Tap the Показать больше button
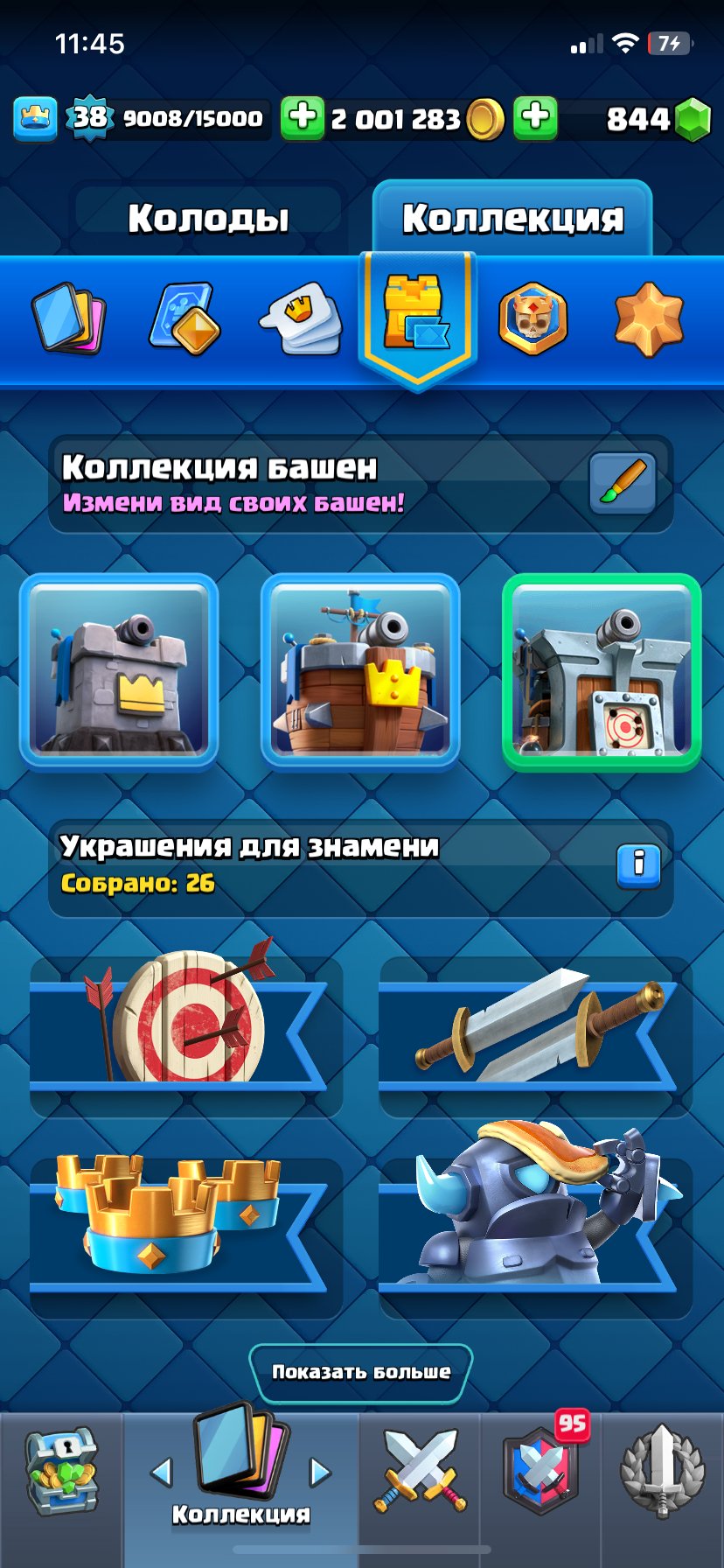 point(361,1372)
